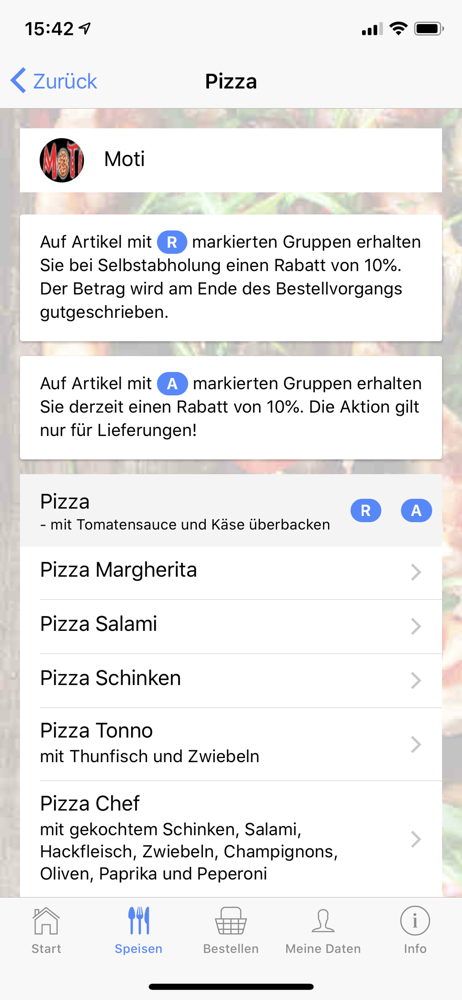Open the Pizza Margherita item
The width and height of the screenshot is (462, 1000).
(231, 573)
